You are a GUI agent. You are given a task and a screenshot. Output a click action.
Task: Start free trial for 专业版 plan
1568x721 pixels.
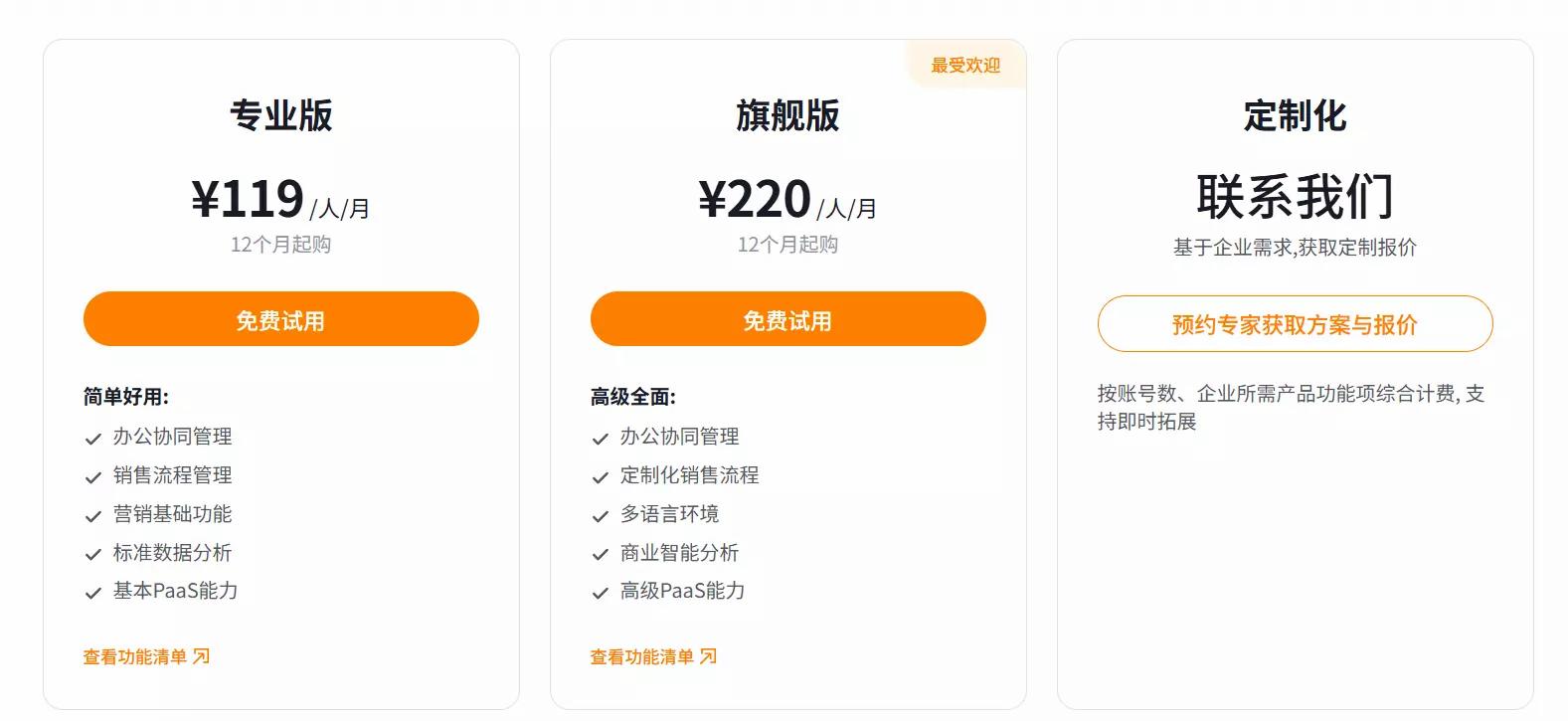click(280, 319)
